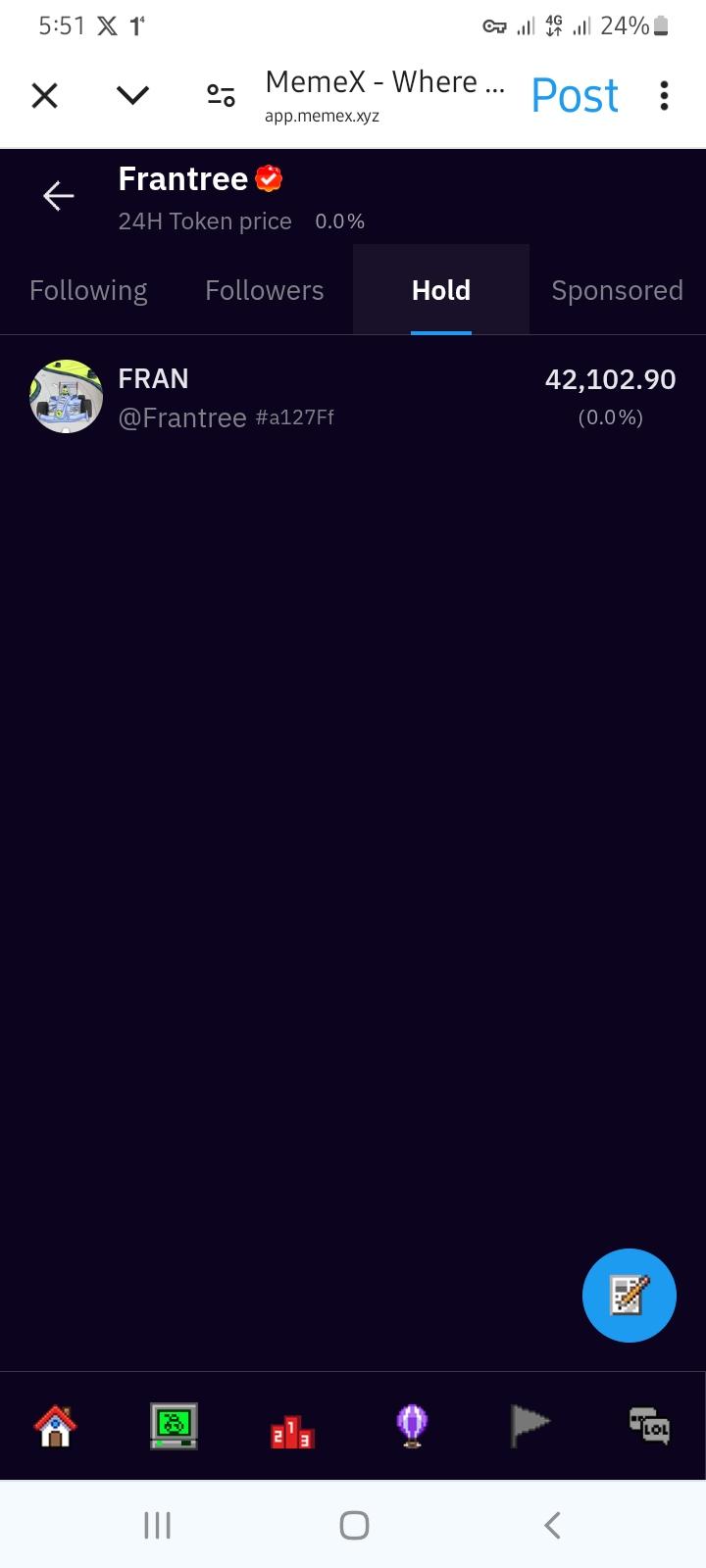Tap the blue Post button
706x1568 pixels.
pos(575,95)
